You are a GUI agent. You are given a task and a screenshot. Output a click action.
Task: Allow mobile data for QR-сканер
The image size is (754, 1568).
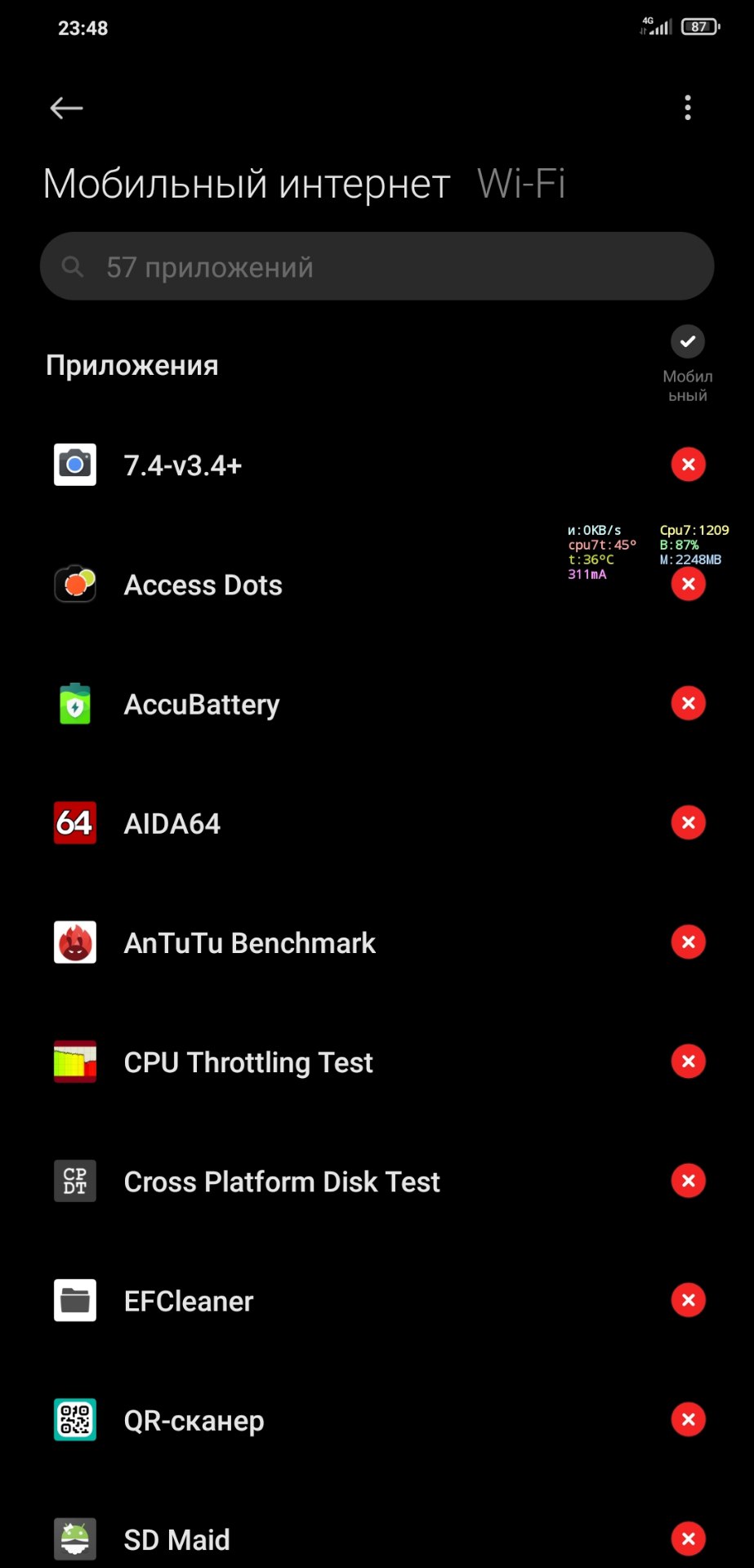click(688, 1419)
